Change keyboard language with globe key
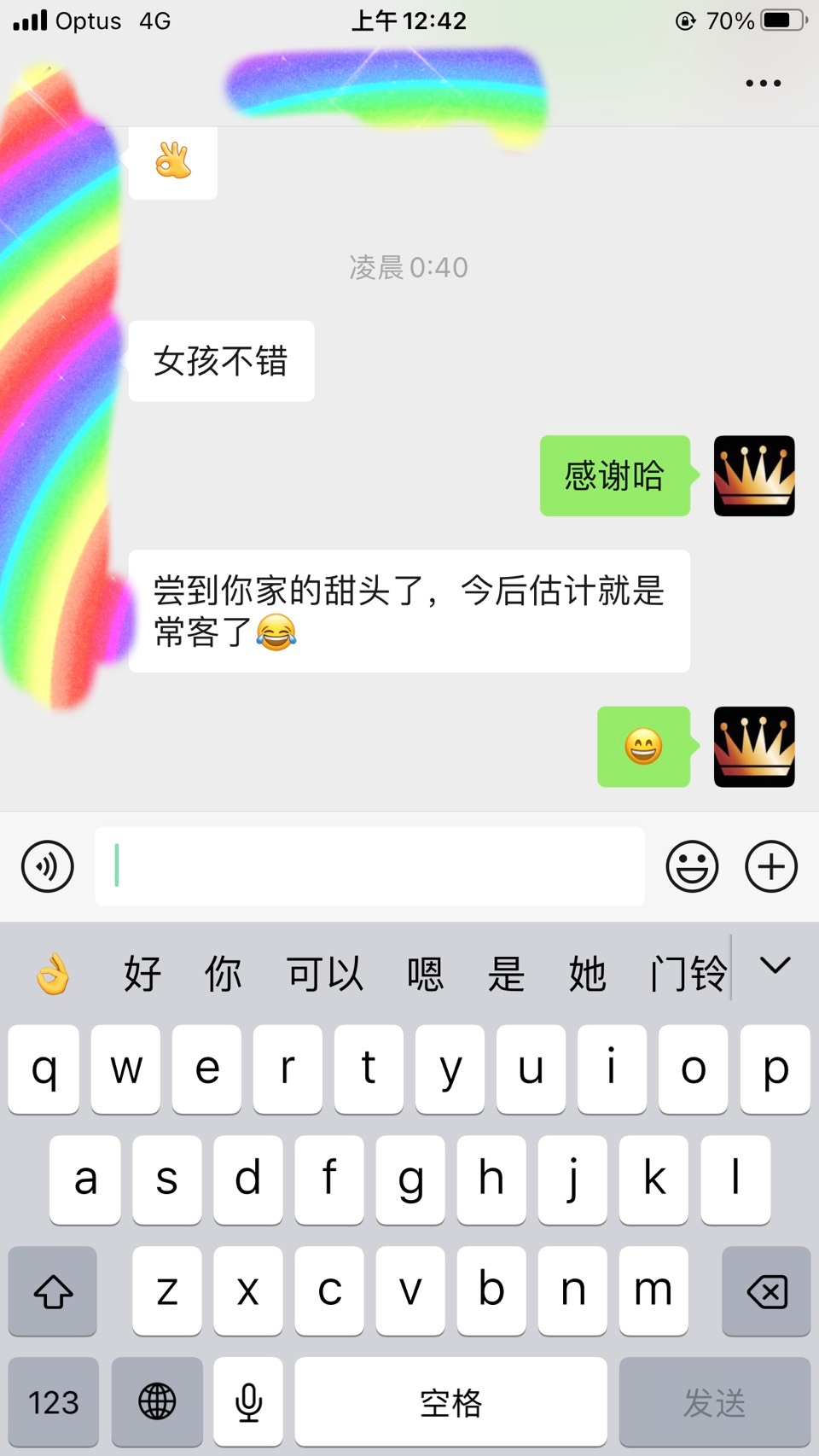 point(157,1402)
